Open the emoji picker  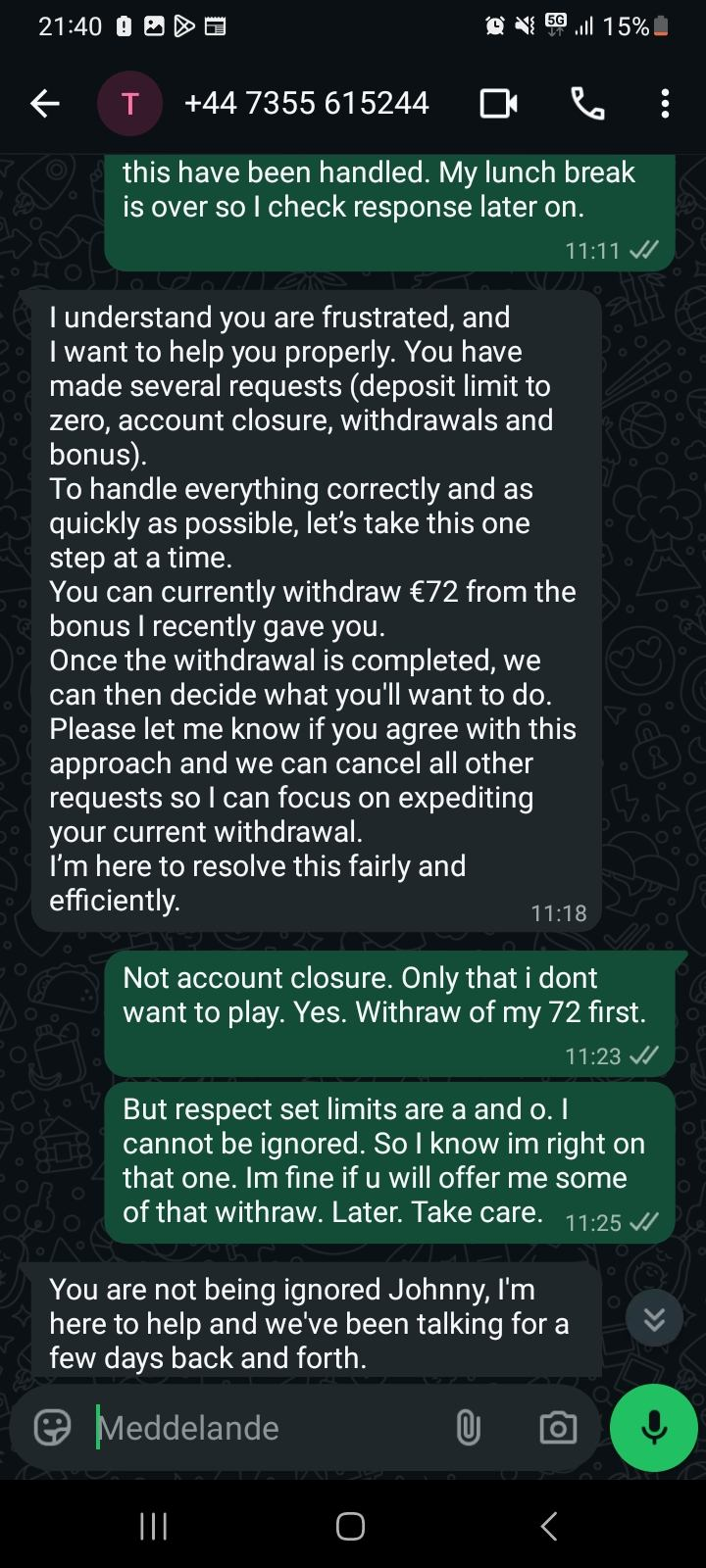[x=53, y=1428]
